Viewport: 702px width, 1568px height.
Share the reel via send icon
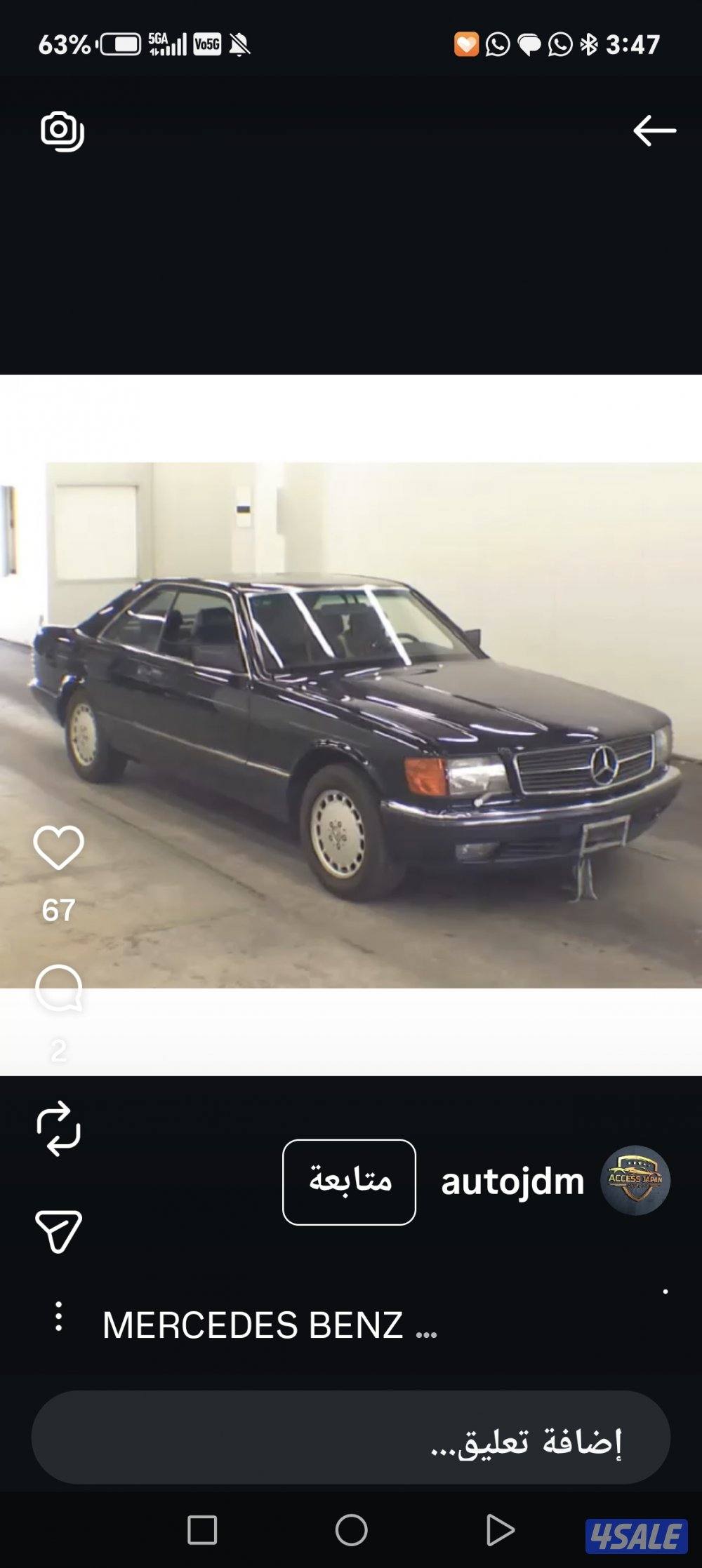pos(58,1231)
